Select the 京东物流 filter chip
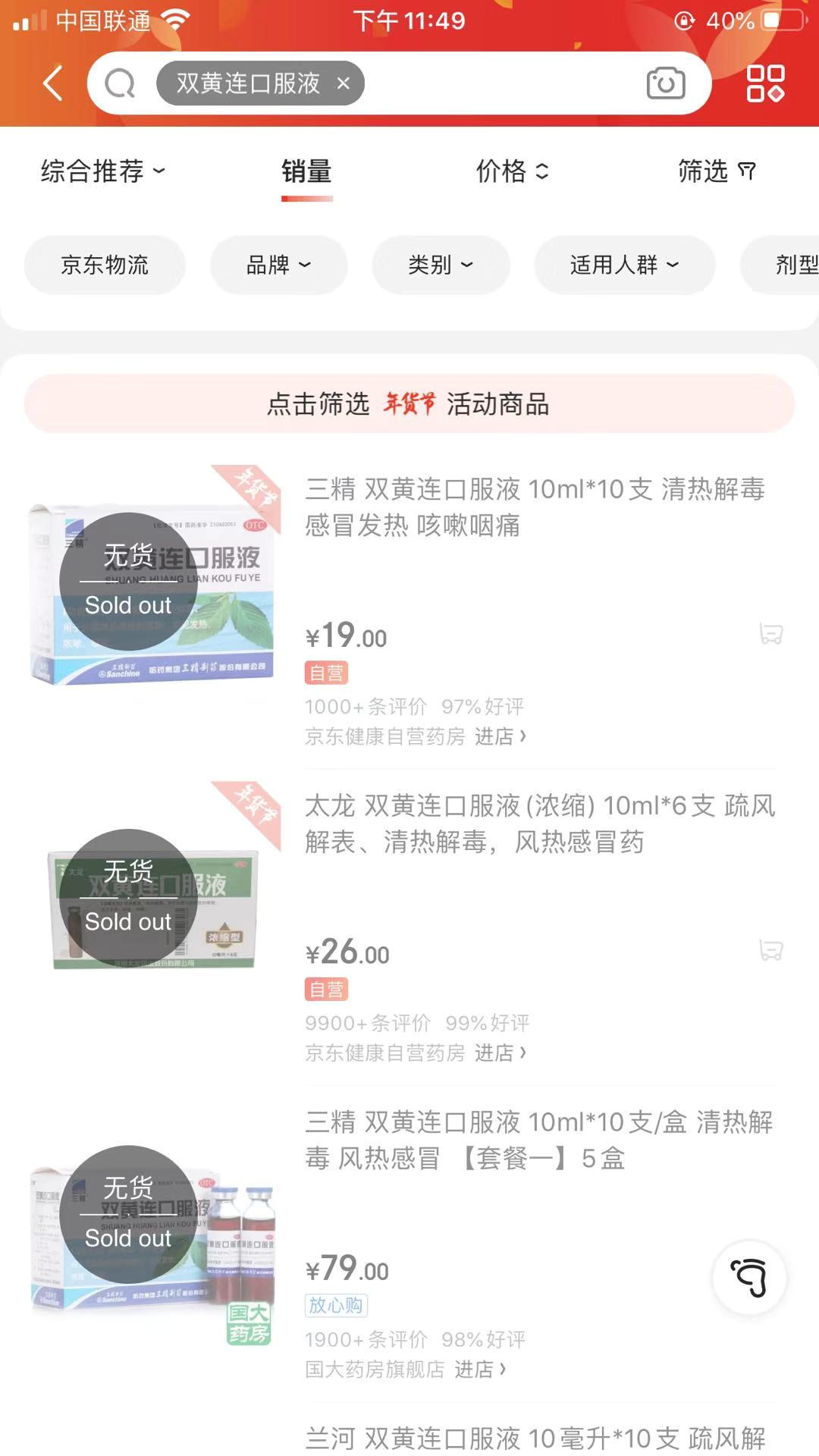Screen dimensions: 819x1456 pyautogui.click(x=105, y=265)
